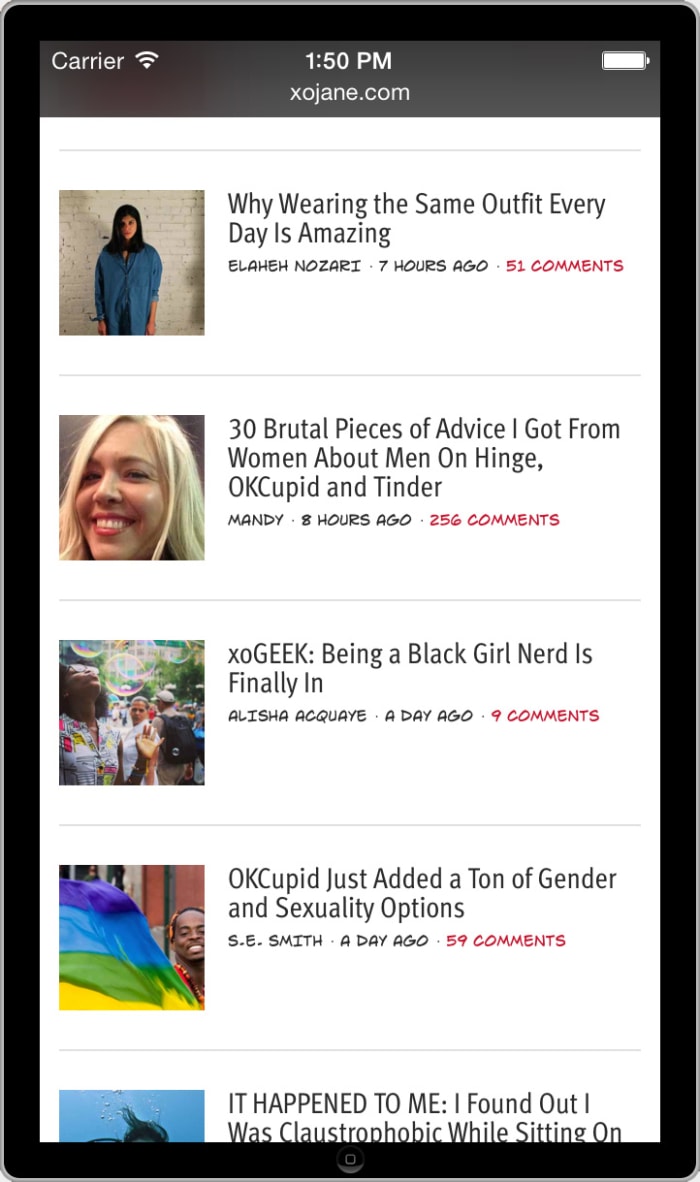Tap the bubbles crowd photo thumbnail

click(132, 712)
